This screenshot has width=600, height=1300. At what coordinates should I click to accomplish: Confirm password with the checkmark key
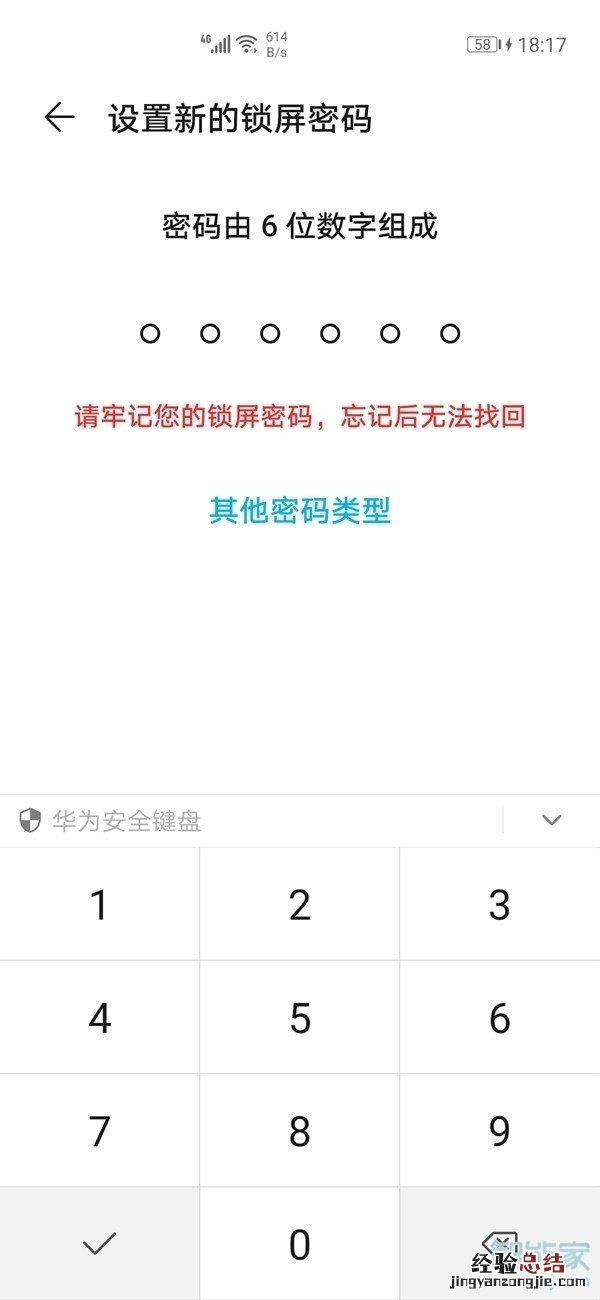point(99,1244)
